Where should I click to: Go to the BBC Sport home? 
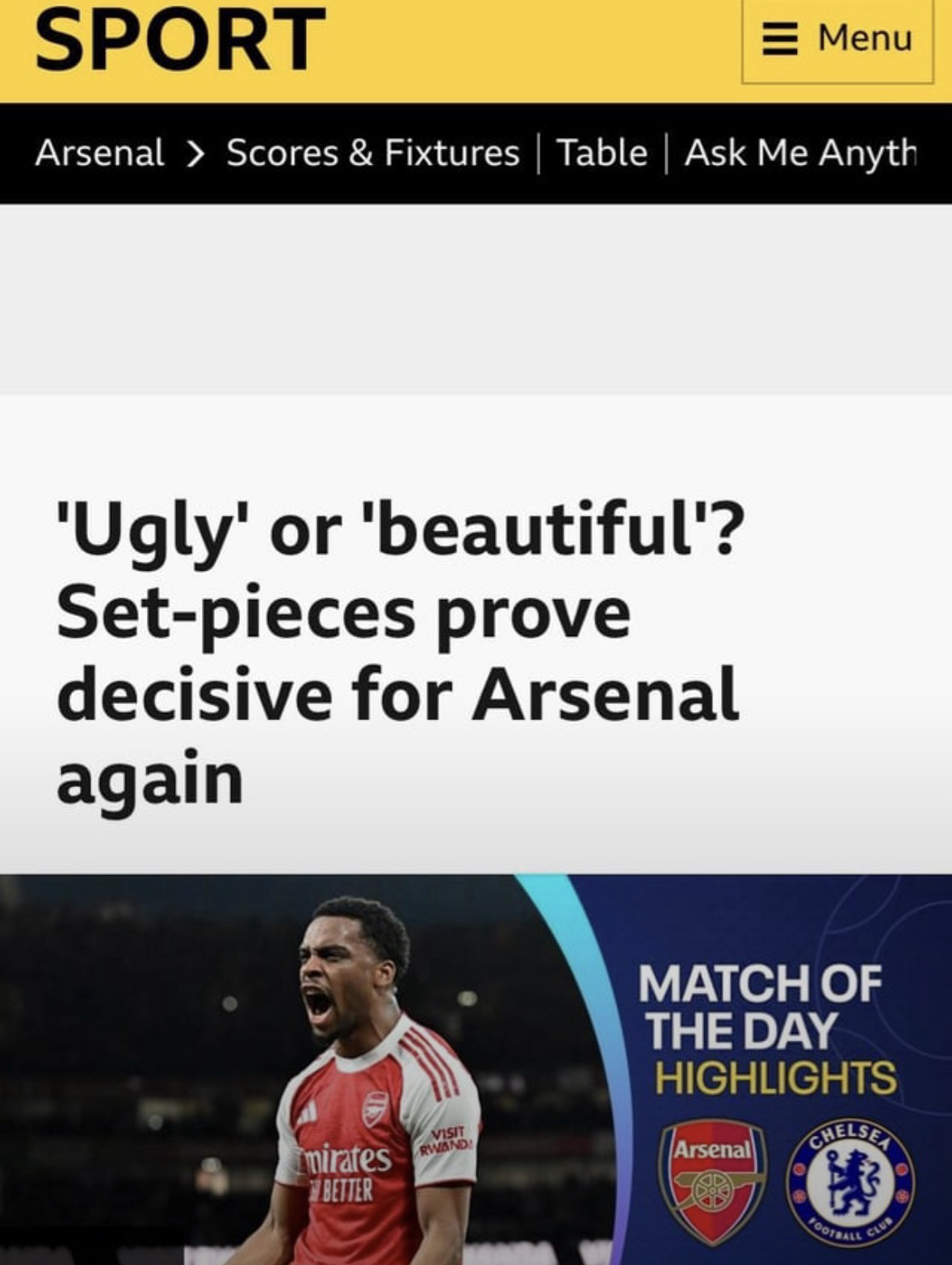(179, 38)
